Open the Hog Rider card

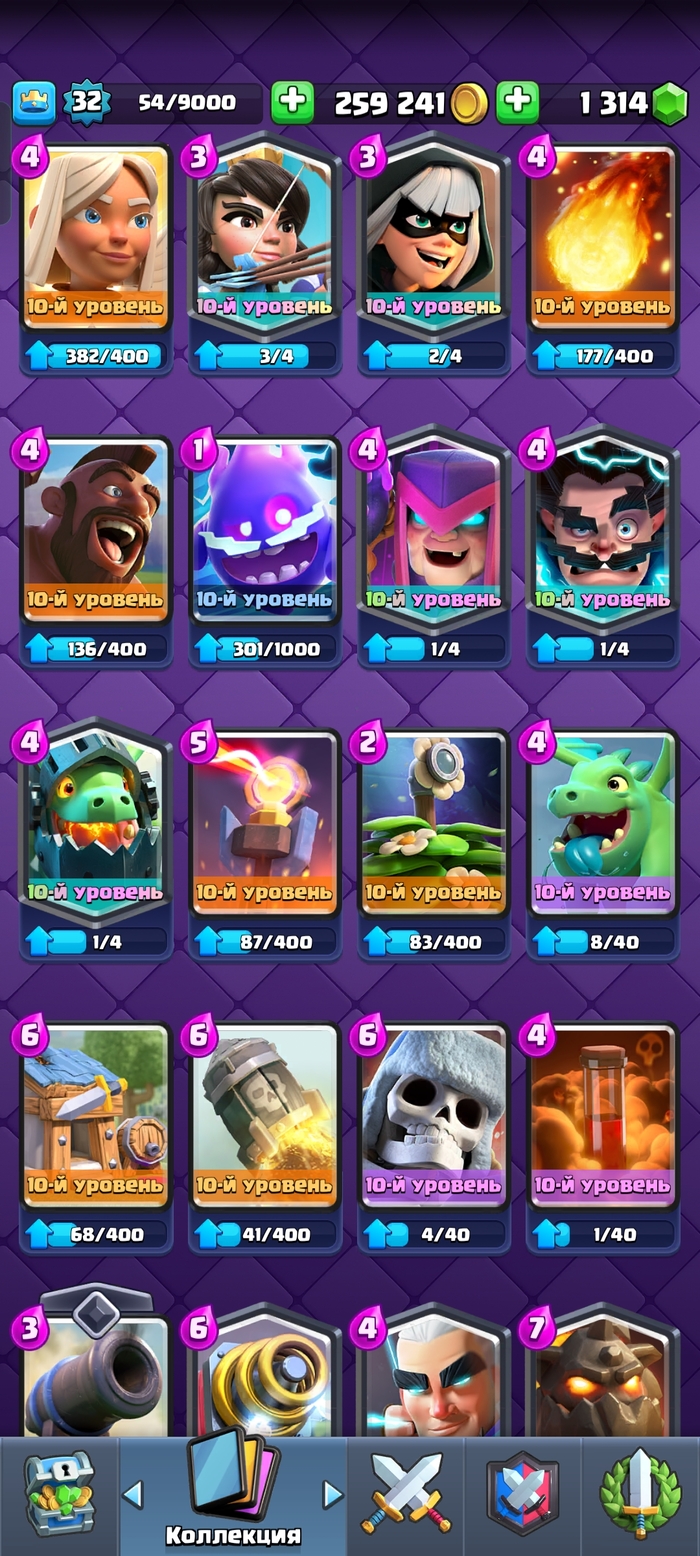point(95,530)
